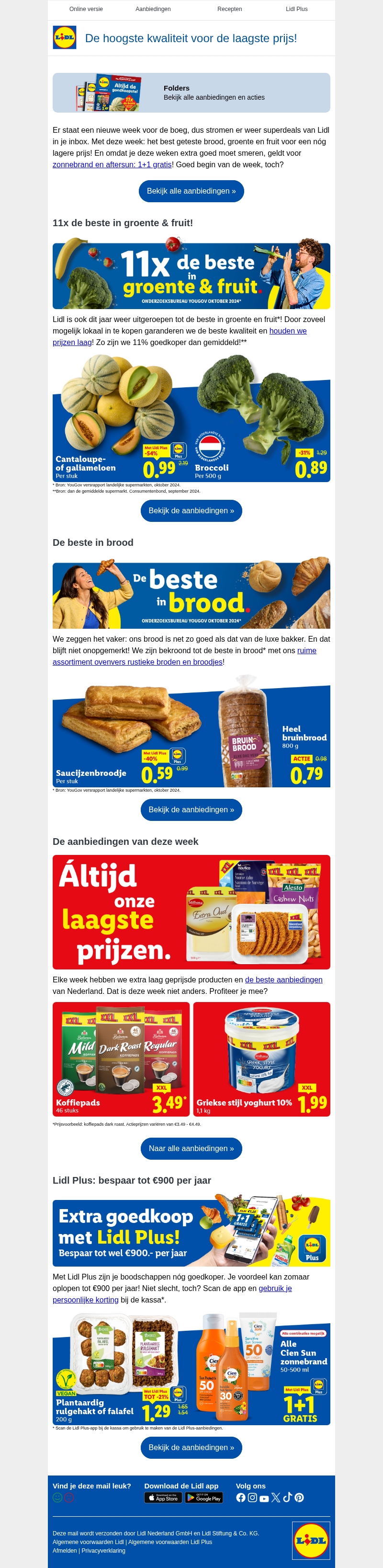Image resolution: width=383 pixels, height=1568 pixels.
Task: Tap Naar alle aanbiedingen button
Action: click(191, 1148)
